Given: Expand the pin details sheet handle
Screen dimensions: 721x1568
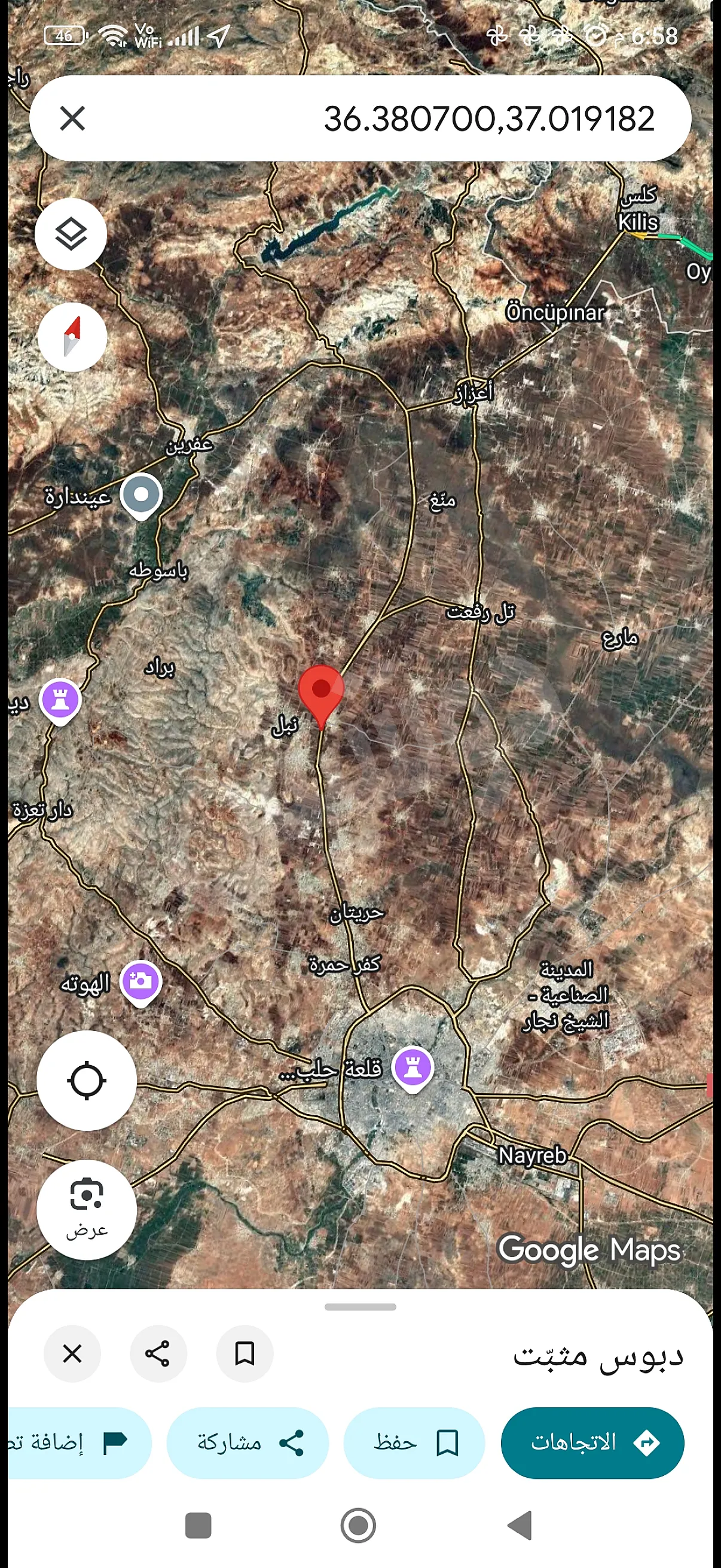Looking at the screenshot, I should (x=360, y=1306).
